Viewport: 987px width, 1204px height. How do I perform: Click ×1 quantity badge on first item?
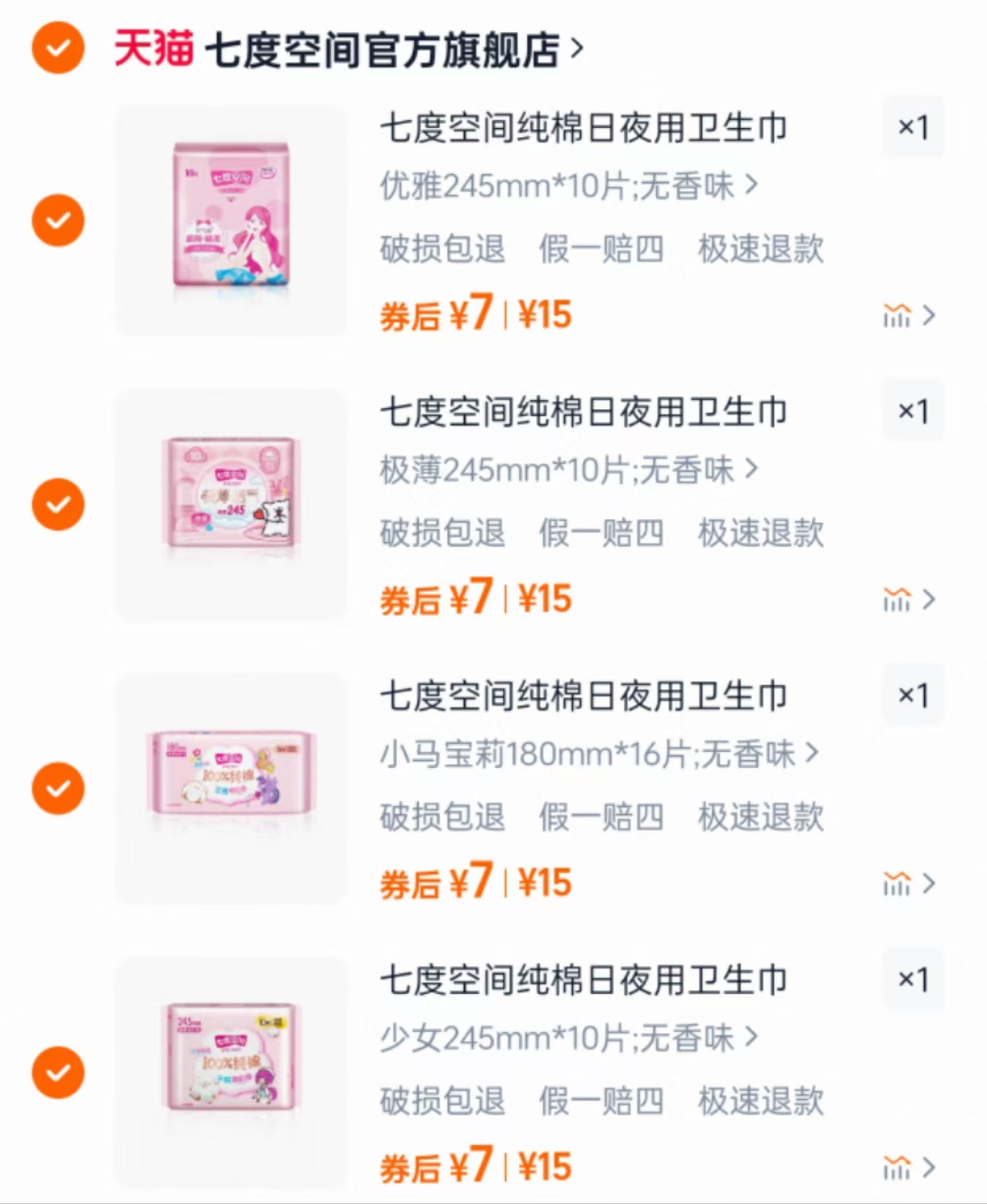pyautogui.click(x=912, y=127)
